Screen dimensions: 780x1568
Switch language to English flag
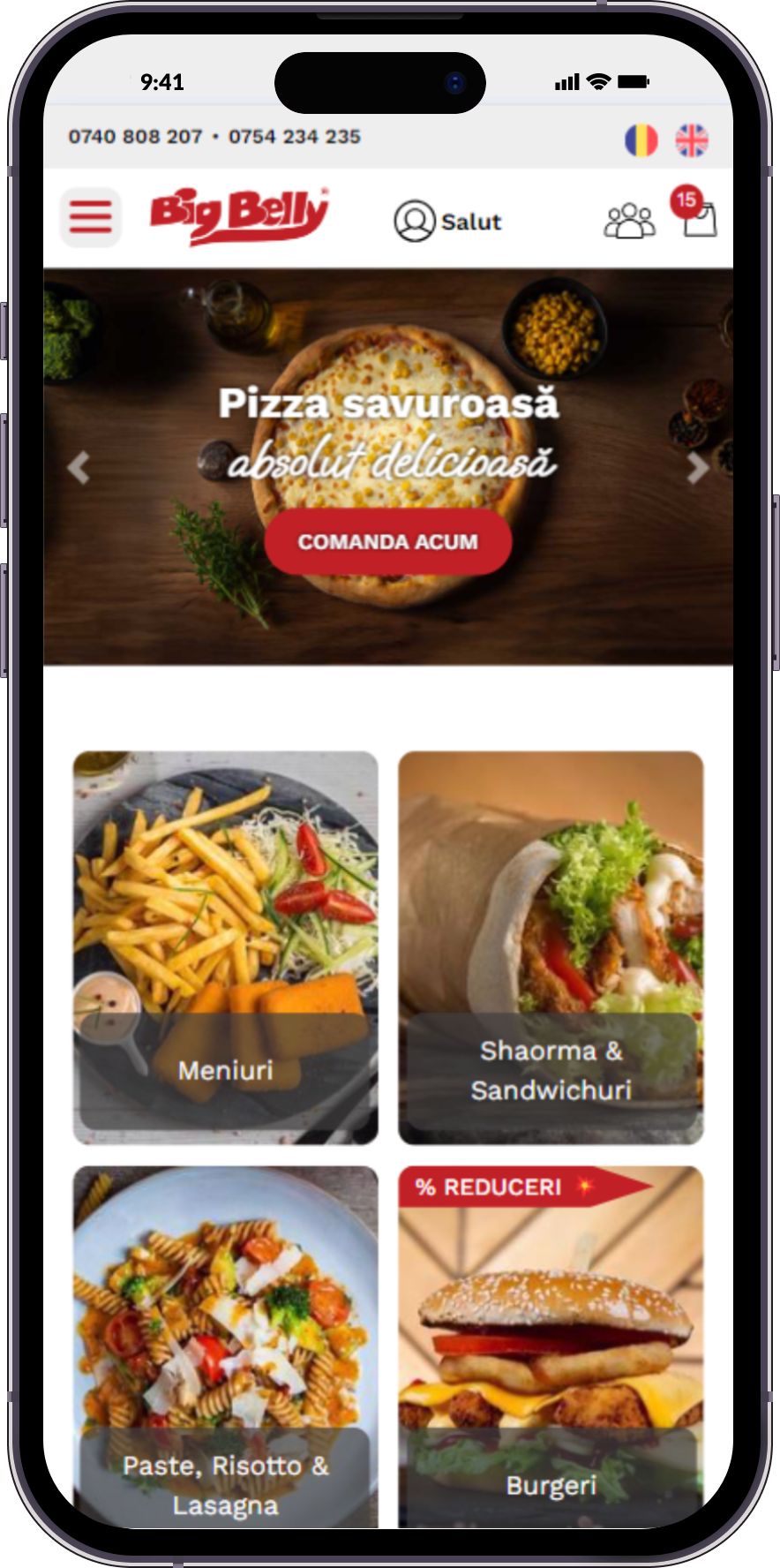click(692, 140)
